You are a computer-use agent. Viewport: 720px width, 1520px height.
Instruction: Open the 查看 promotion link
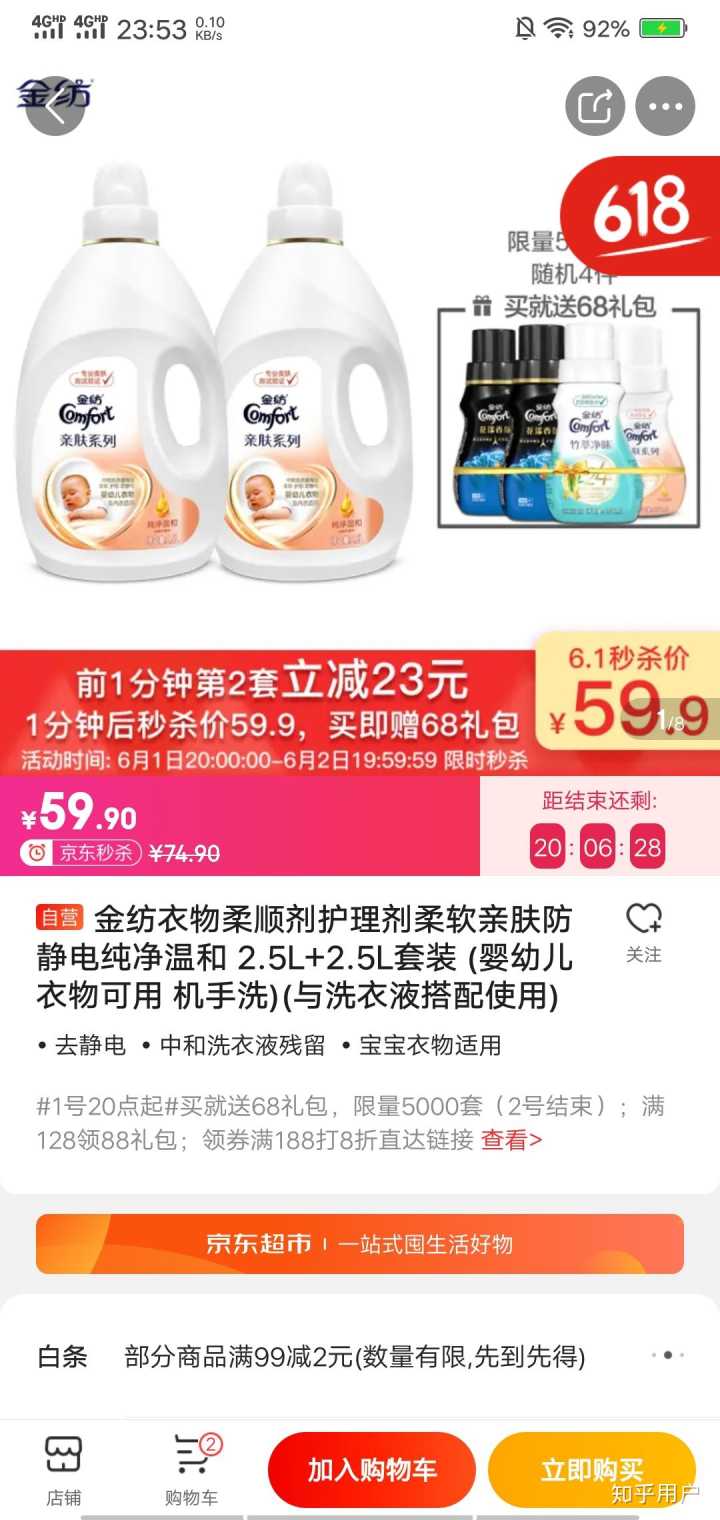point(511,1139)
